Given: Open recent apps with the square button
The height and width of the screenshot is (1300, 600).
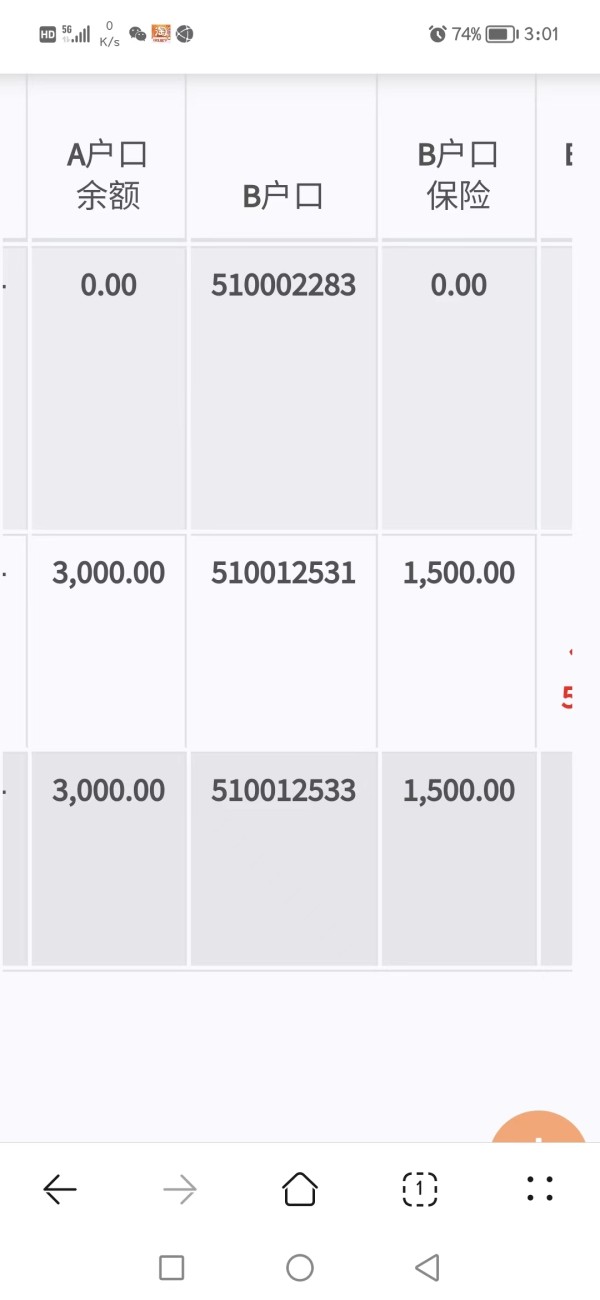Looking at the screenshot, I should tap(172, 1268).
